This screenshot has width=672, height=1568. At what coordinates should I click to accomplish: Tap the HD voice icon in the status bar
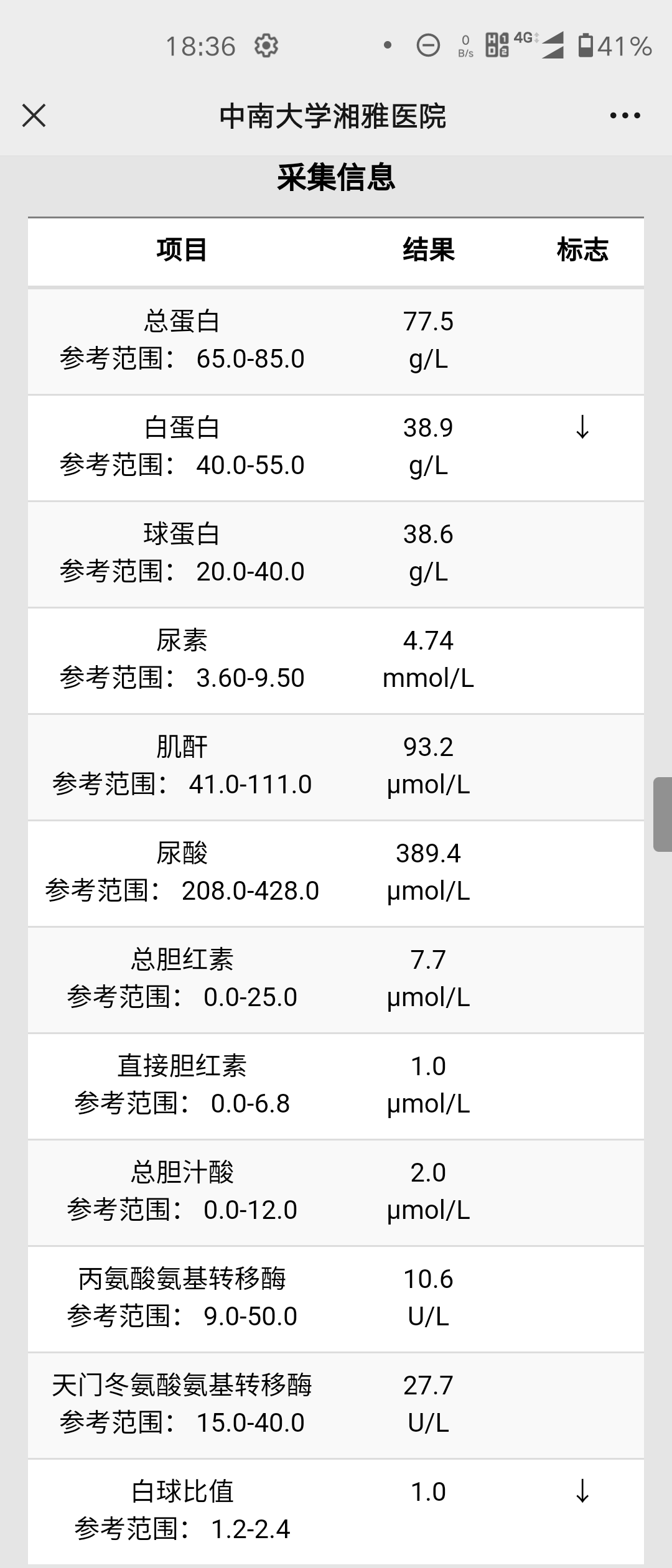point(496,45)
